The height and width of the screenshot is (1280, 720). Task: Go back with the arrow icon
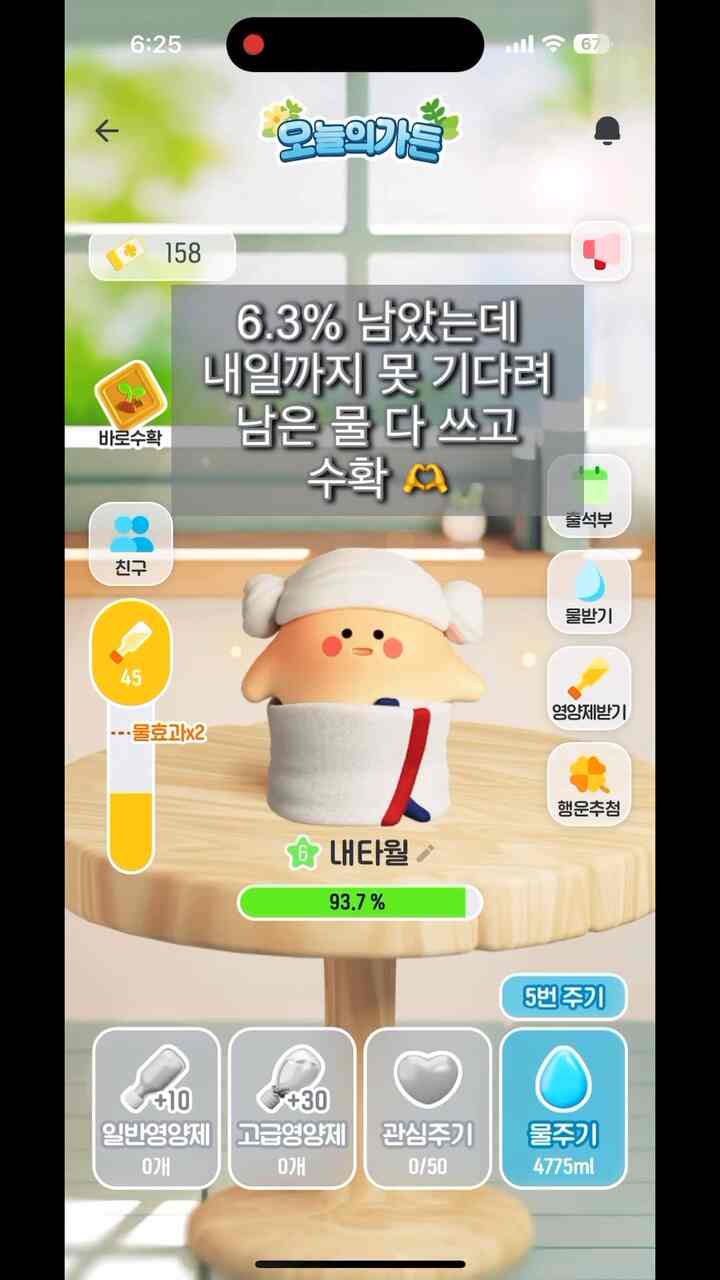pos(107,130)
